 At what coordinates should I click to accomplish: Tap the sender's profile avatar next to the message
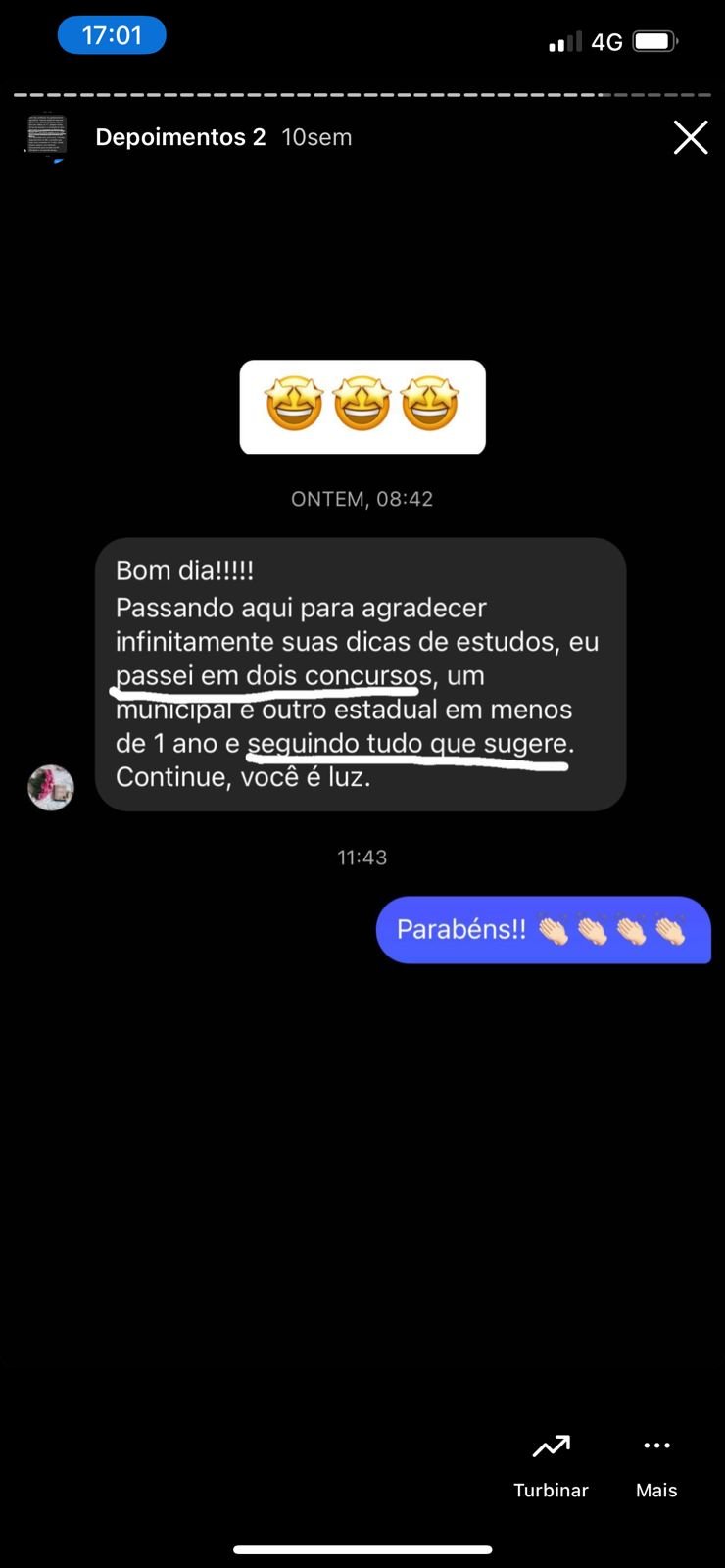pos(50,787)
